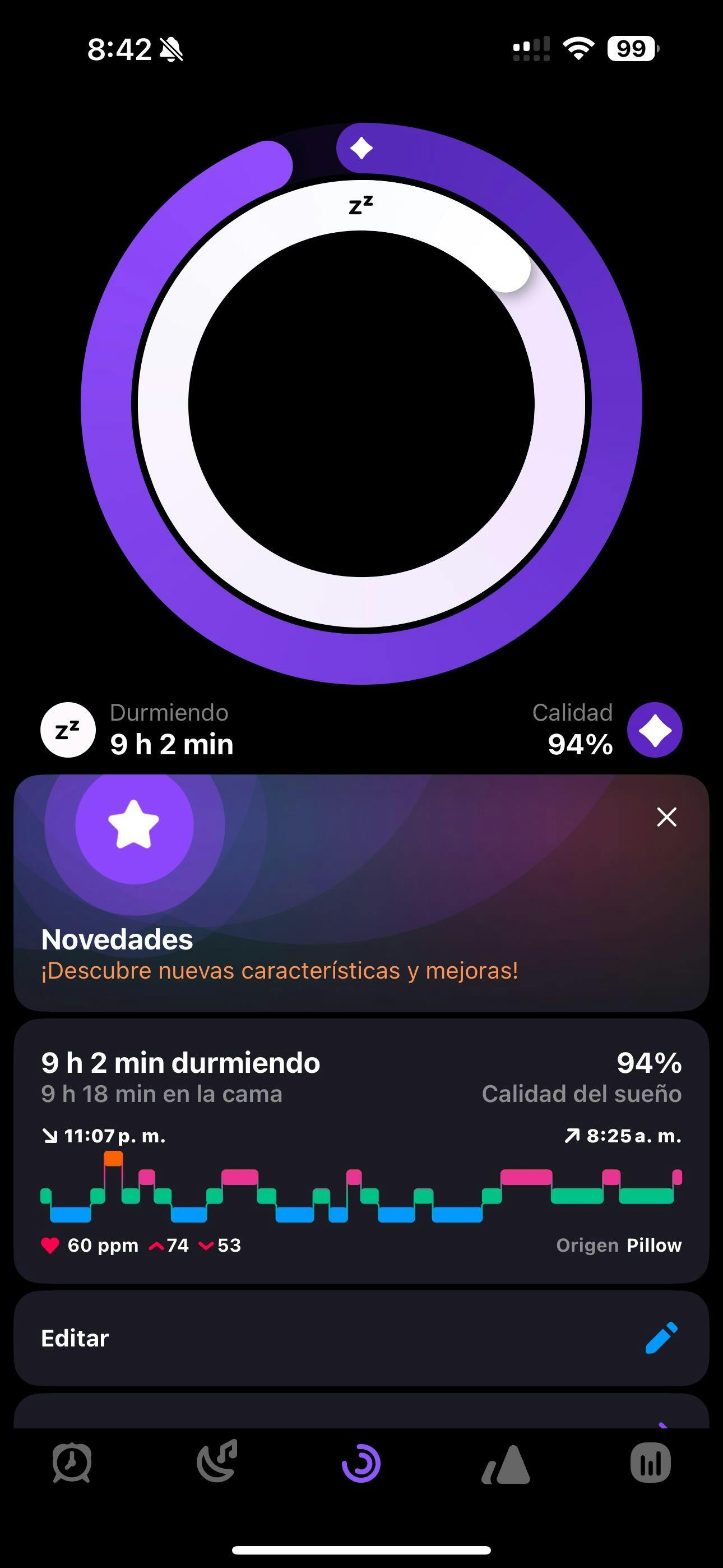Open the bar chart statistics tab
The height and width of the screenshot is (1568, 723).
(x=650, y=1463)
